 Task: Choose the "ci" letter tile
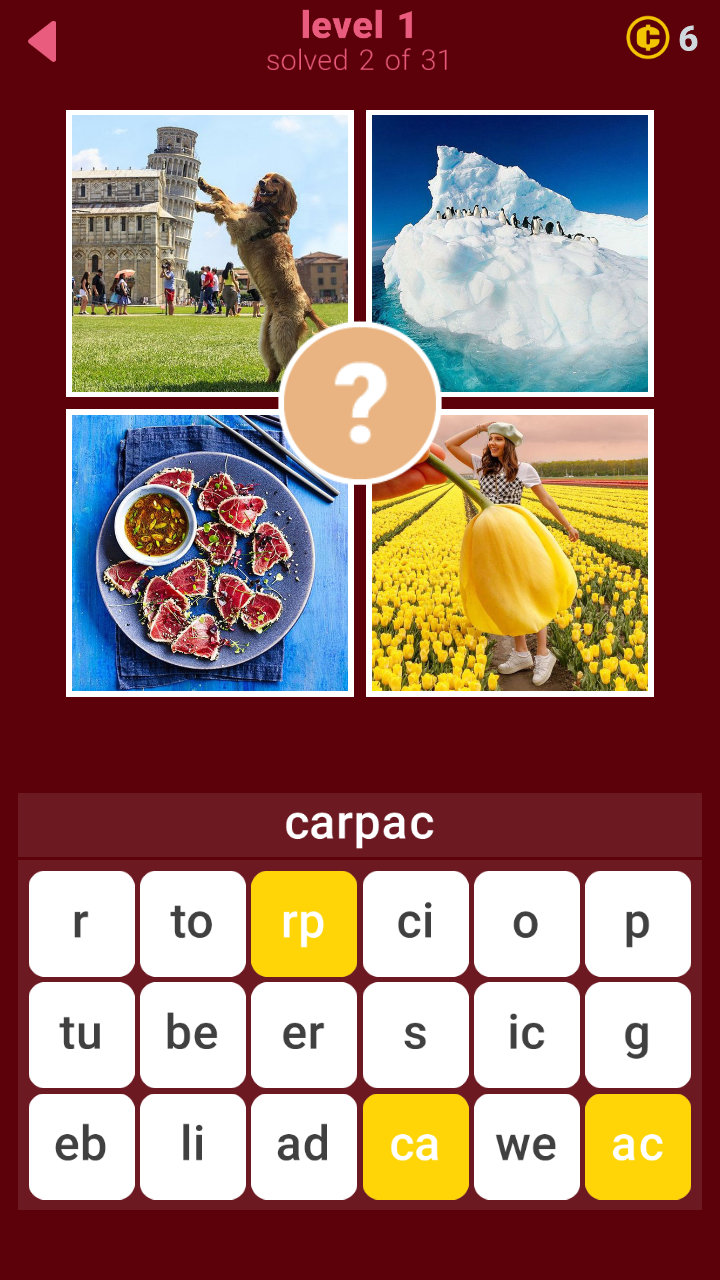(416, 924)
